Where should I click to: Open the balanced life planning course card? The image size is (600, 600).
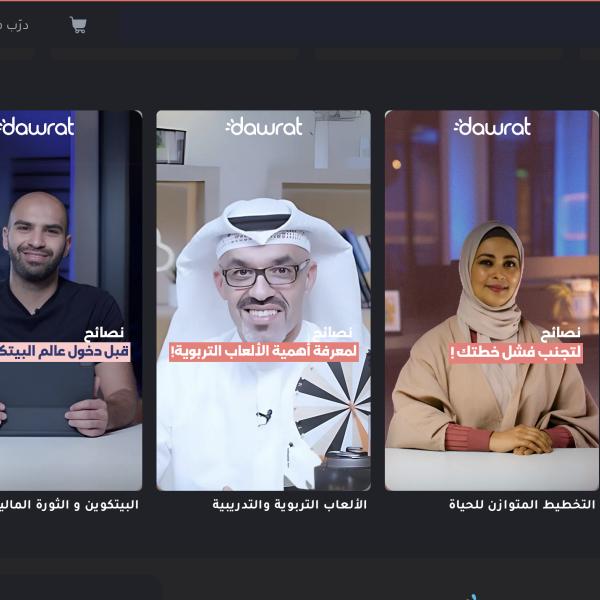click(x=491, y=300)
